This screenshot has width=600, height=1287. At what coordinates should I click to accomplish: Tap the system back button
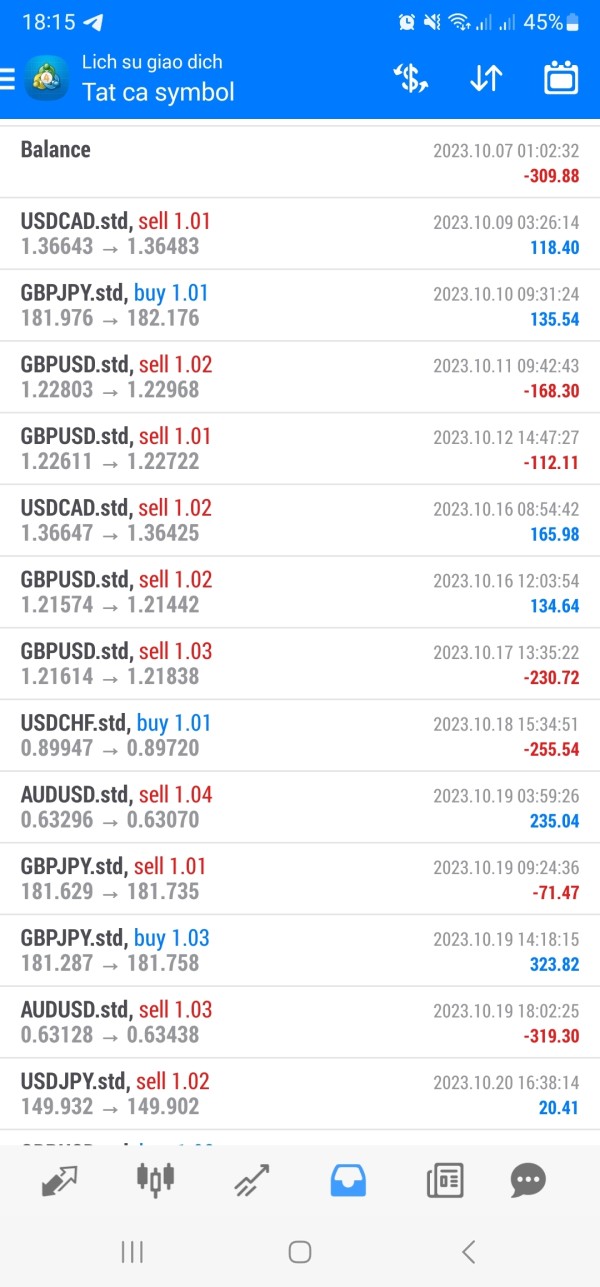click(x=468, y=1251)
